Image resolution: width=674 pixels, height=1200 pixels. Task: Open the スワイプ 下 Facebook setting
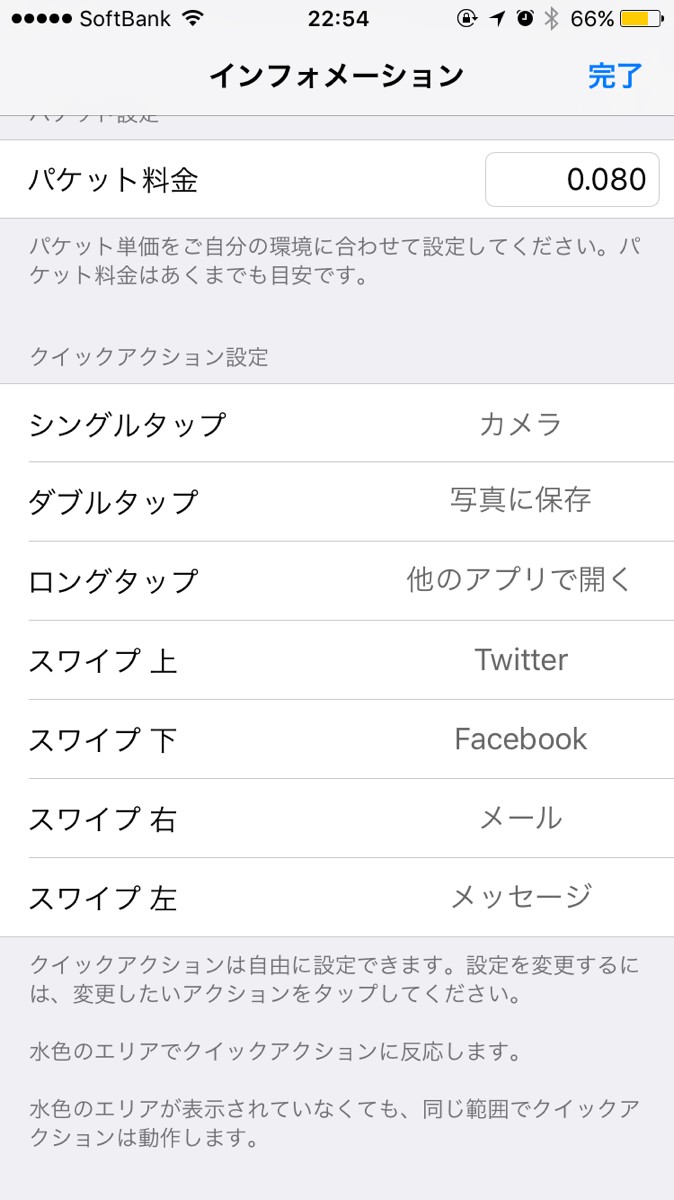[337, 739]
